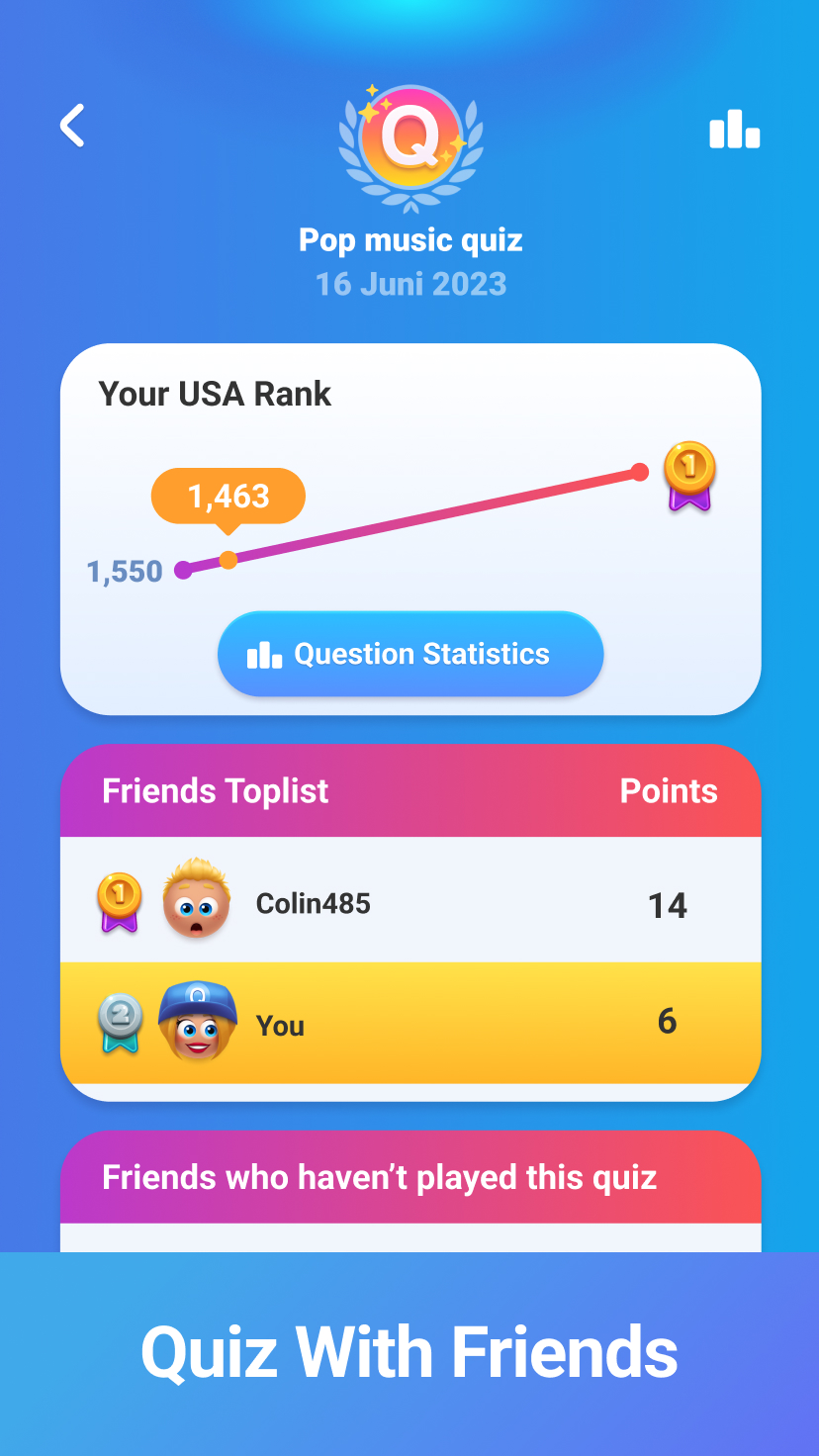This screenshot has width=819, height=1456.
Task: Open the Friends Toplist header
Action: 214,790
